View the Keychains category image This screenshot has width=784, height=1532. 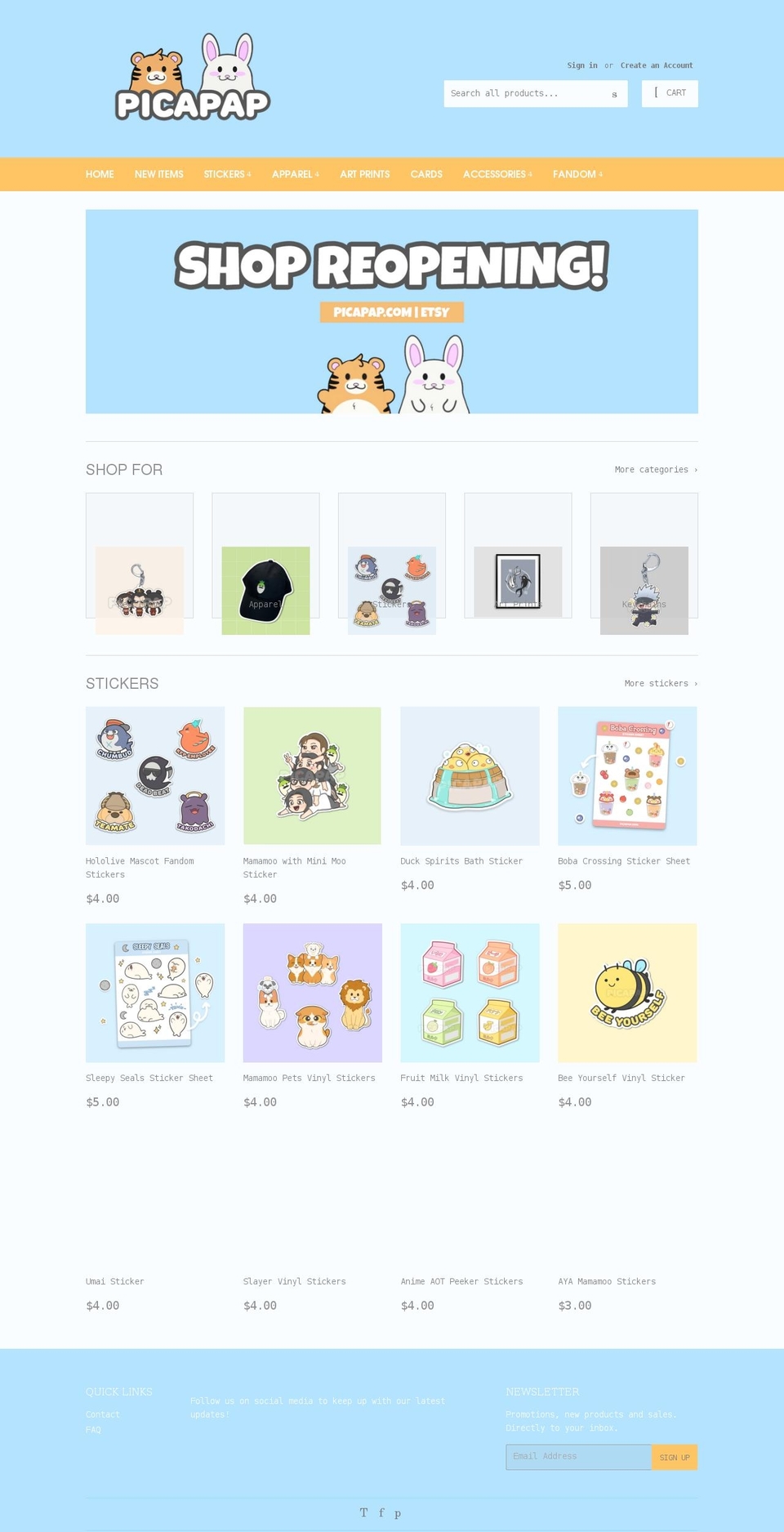click(x=644, y=589)
